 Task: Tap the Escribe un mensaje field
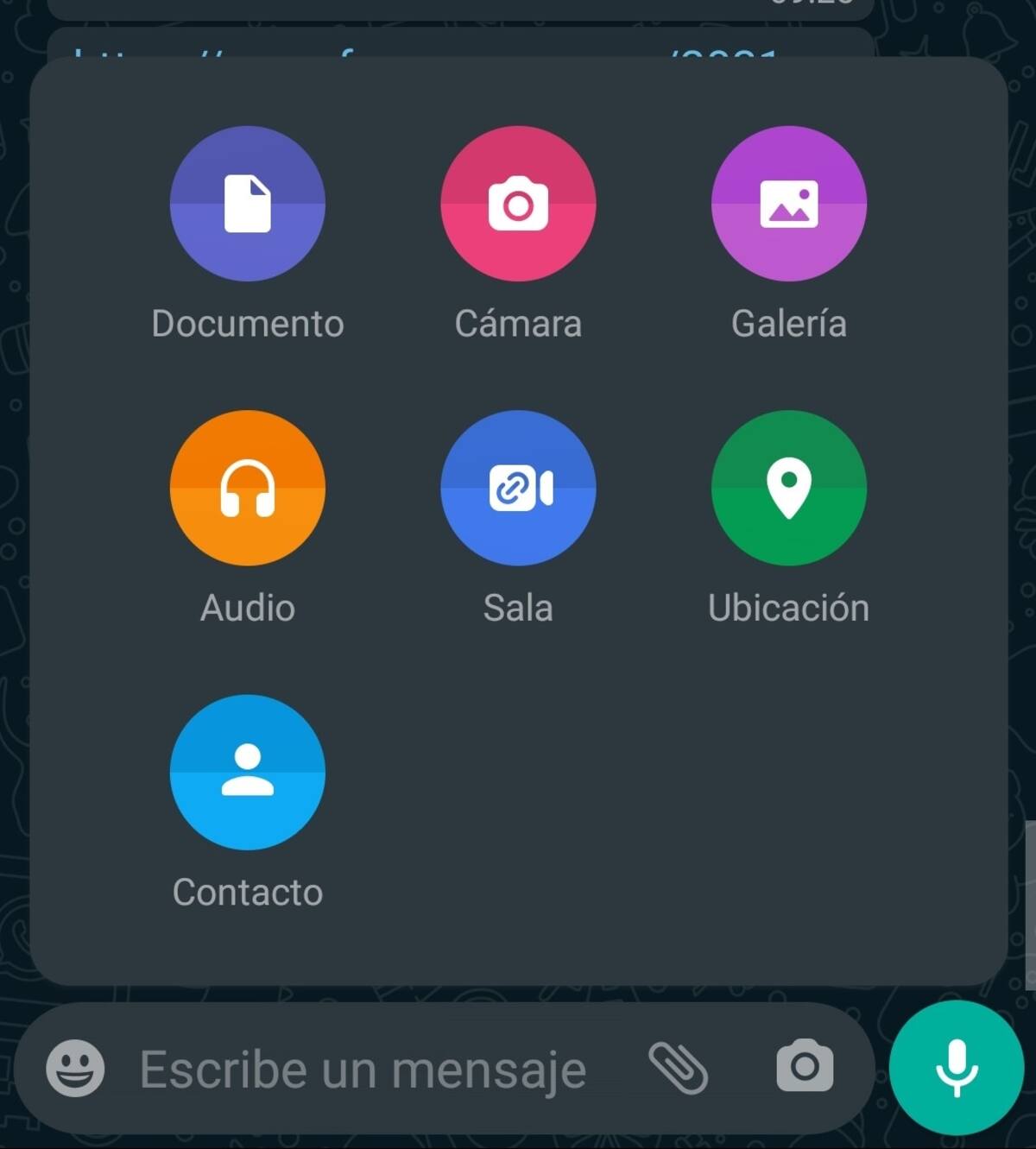coord(363,1070)
